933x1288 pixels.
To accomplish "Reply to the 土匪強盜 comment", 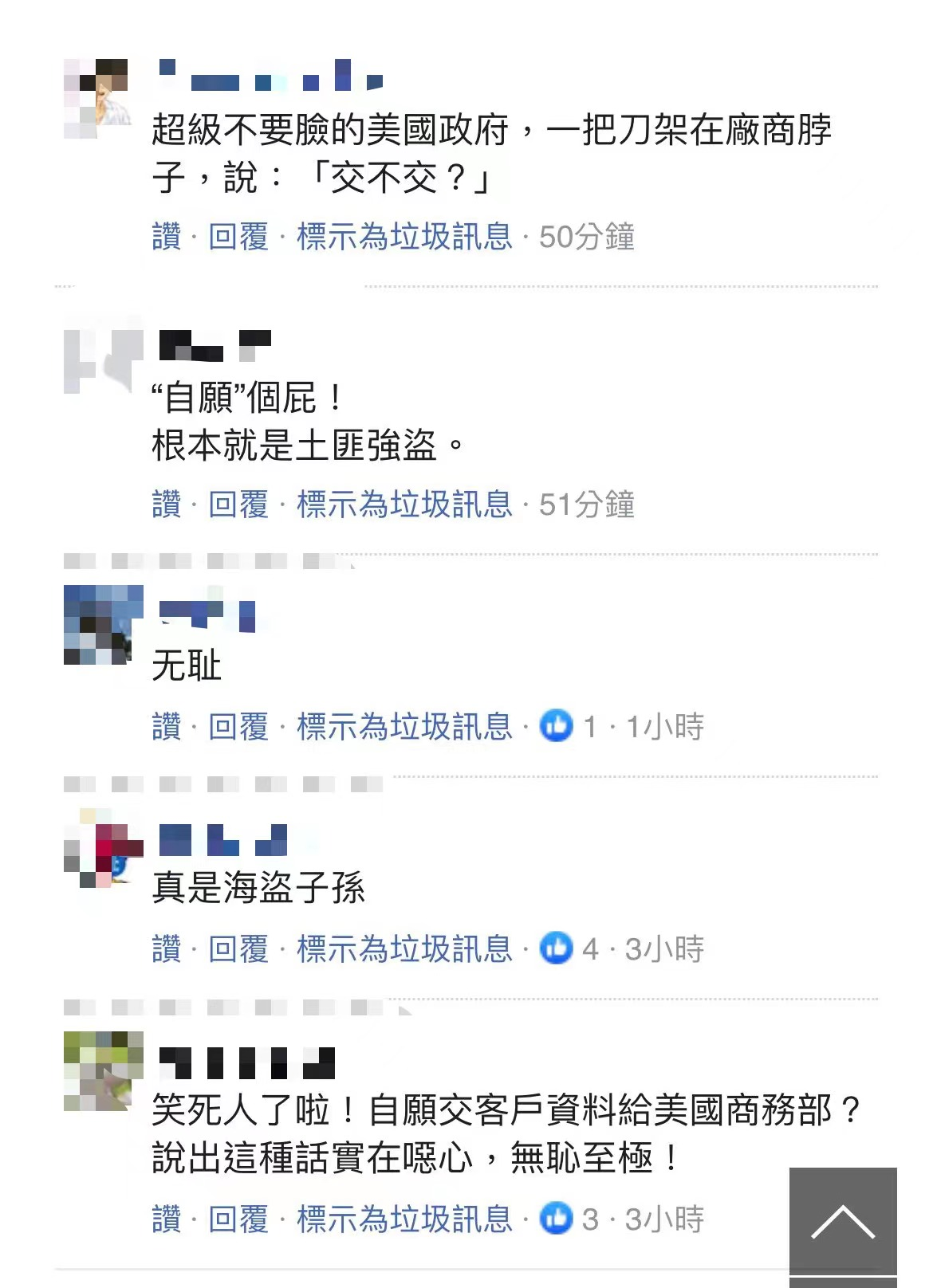I will (238, 505).
